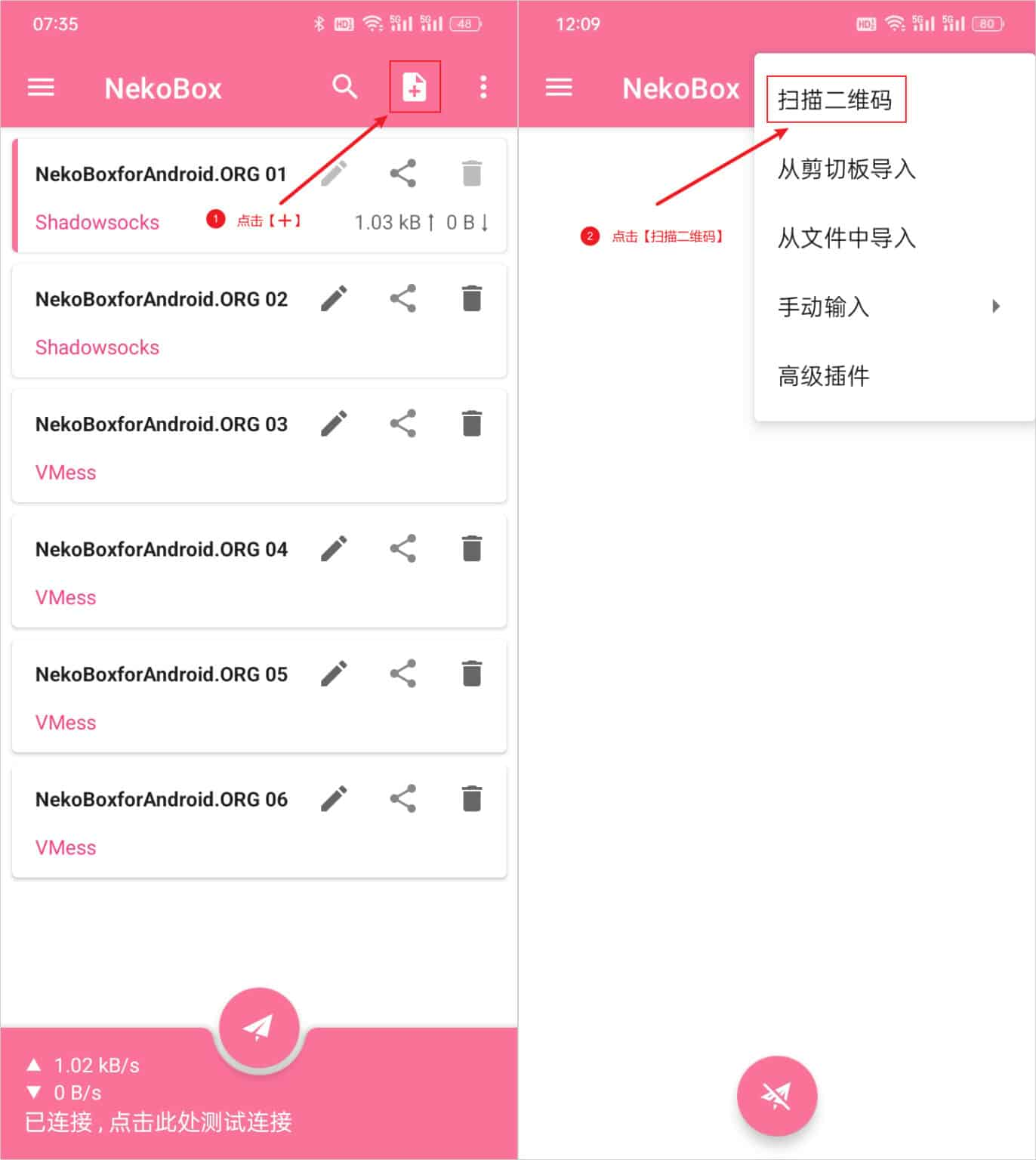Open the three-dot overflow menu
The width and height of the screenshot is (1036, 1160).
[x=483, y=87]
